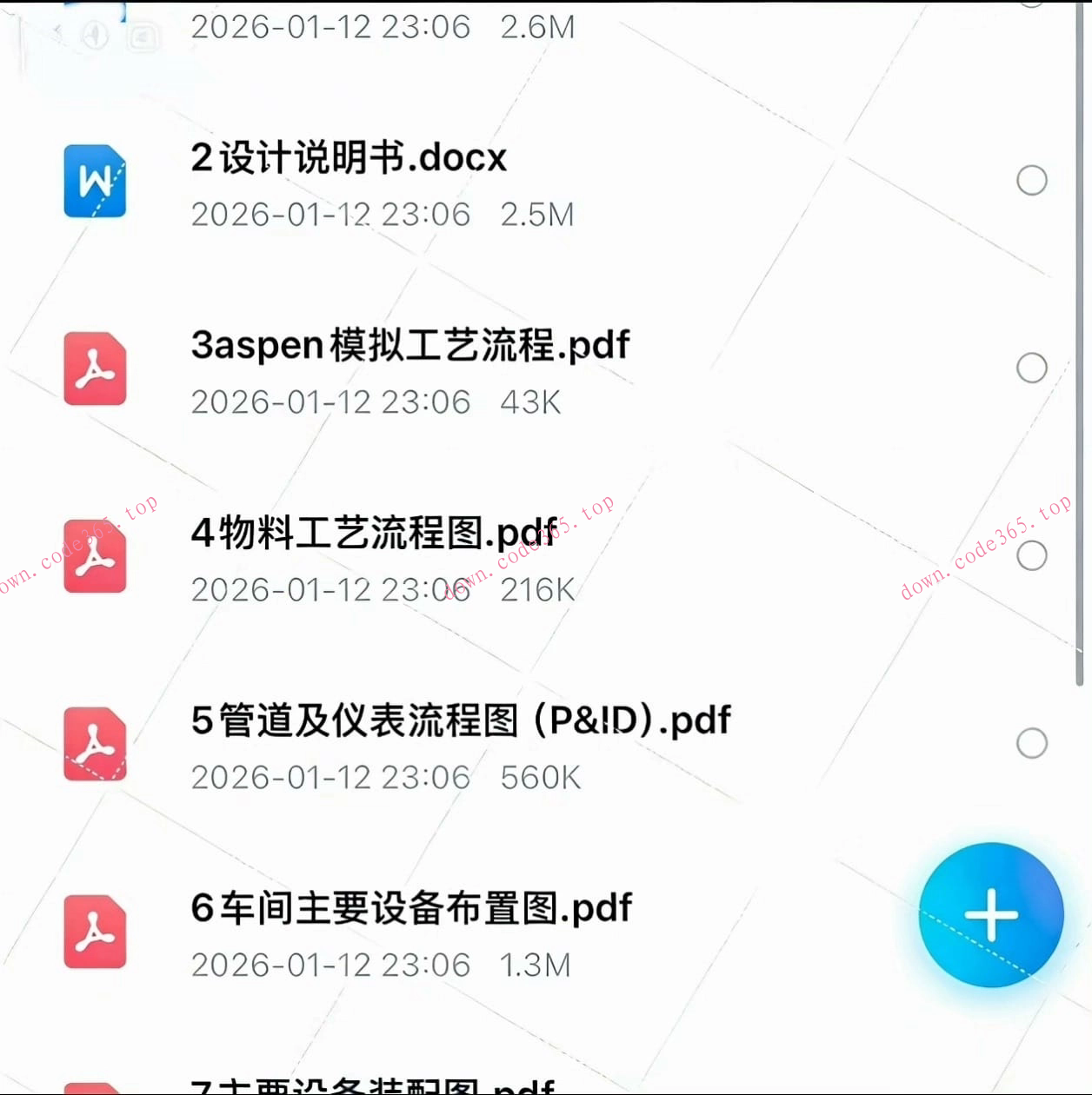
Task: Tap the PDF icon for 6车间主要设备布置图.pdf
Action: point(94,931)
